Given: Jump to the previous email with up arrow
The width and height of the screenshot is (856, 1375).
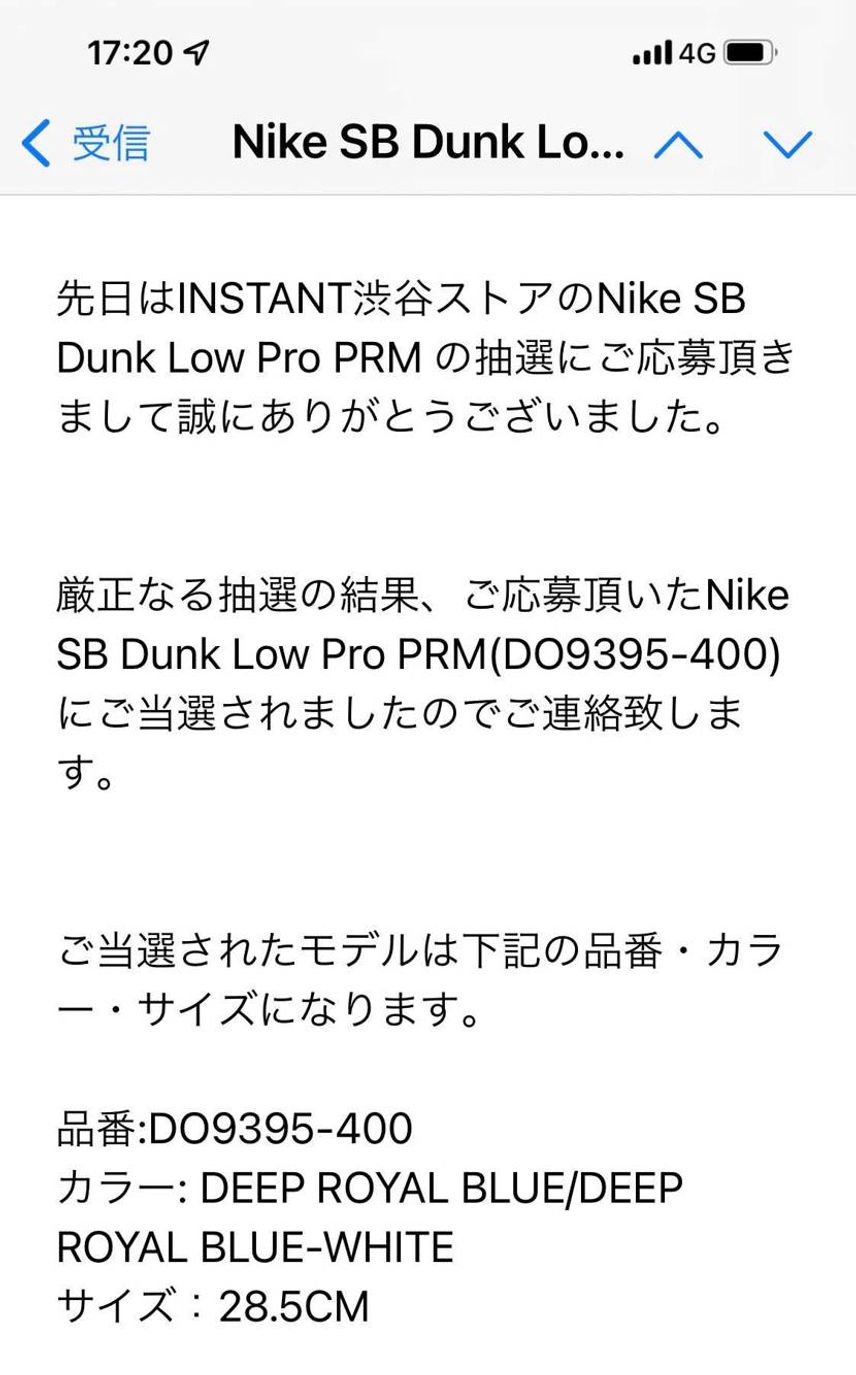Looking at the screenshot, I should [678, 145].
